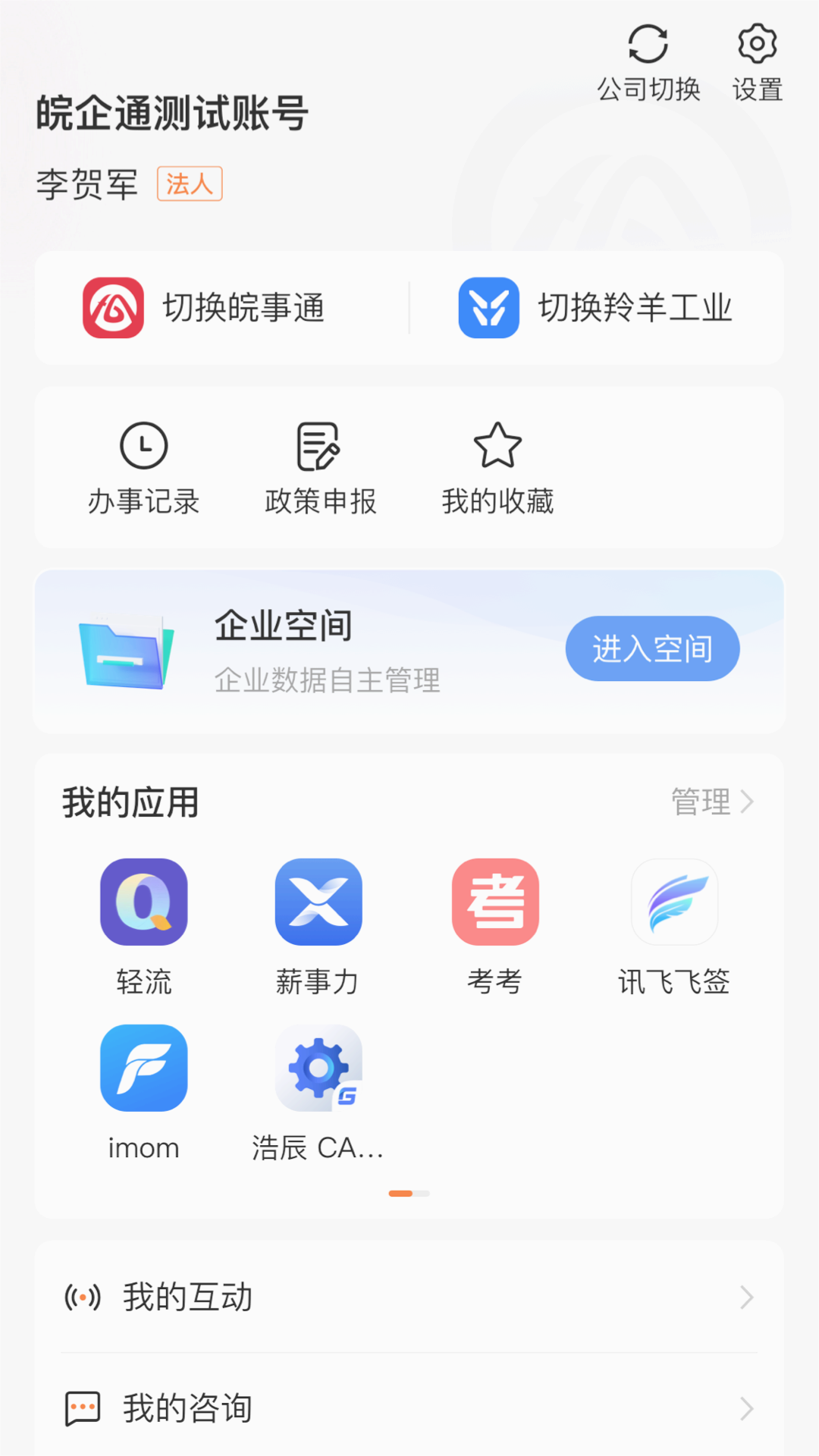This screenshot has width=819, height=1456.
Task: Open the 薪事力 app icon
Action: 319,902
